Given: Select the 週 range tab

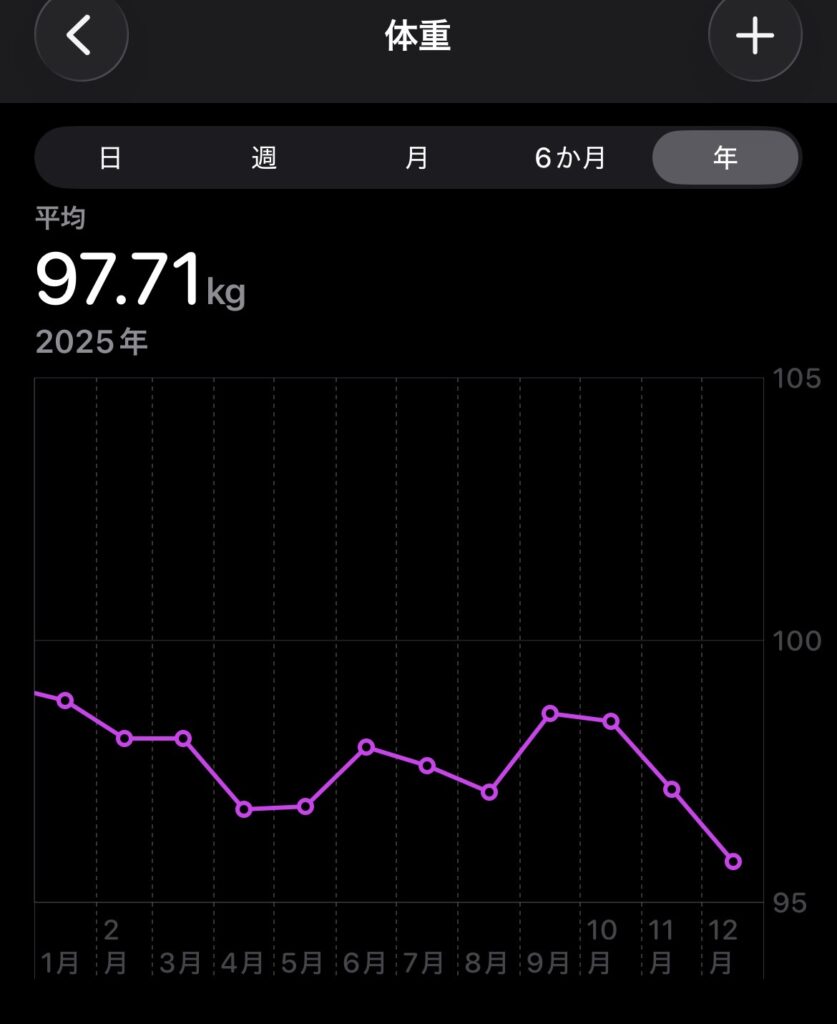Looking at the screenshot, I should pos(264,158).
